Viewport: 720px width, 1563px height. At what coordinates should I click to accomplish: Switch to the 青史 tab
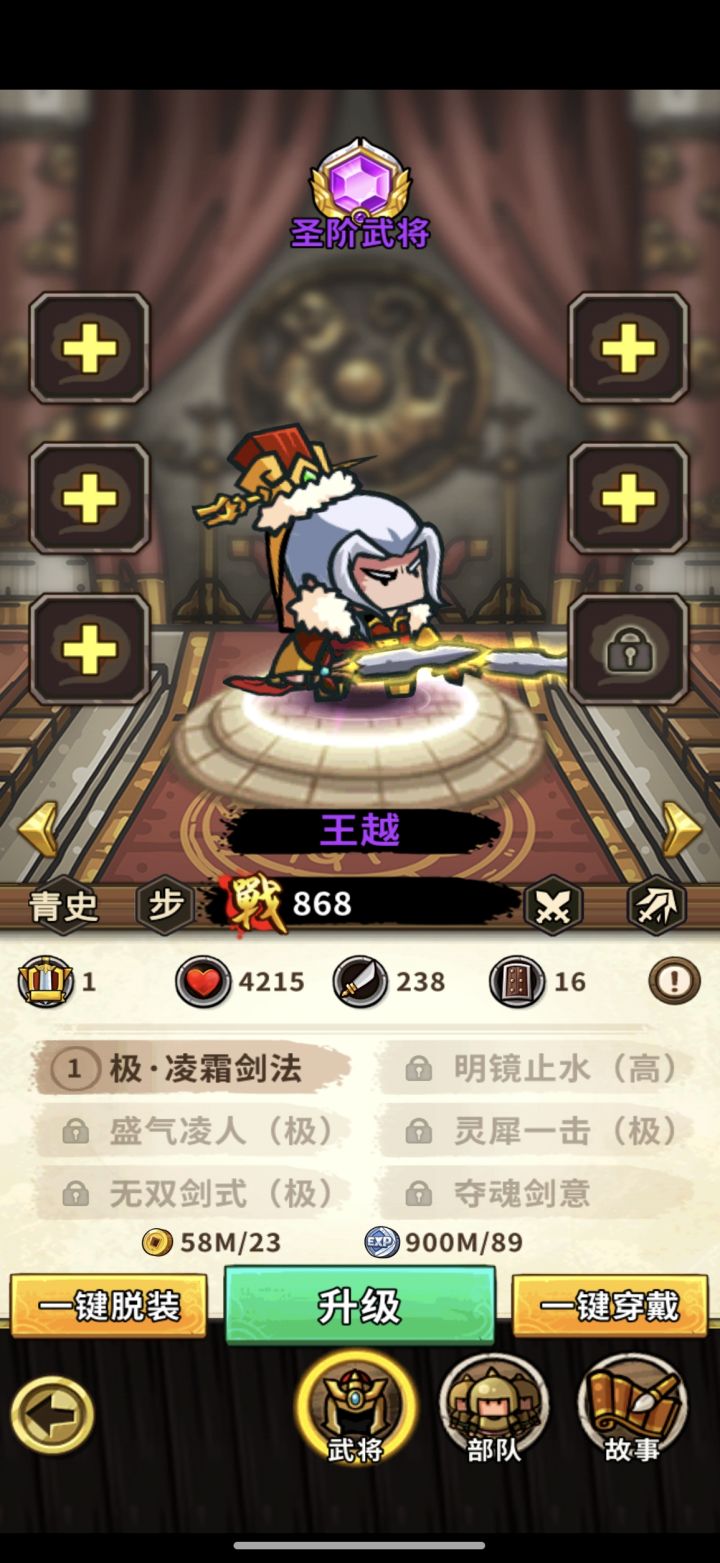coord(62,906)
